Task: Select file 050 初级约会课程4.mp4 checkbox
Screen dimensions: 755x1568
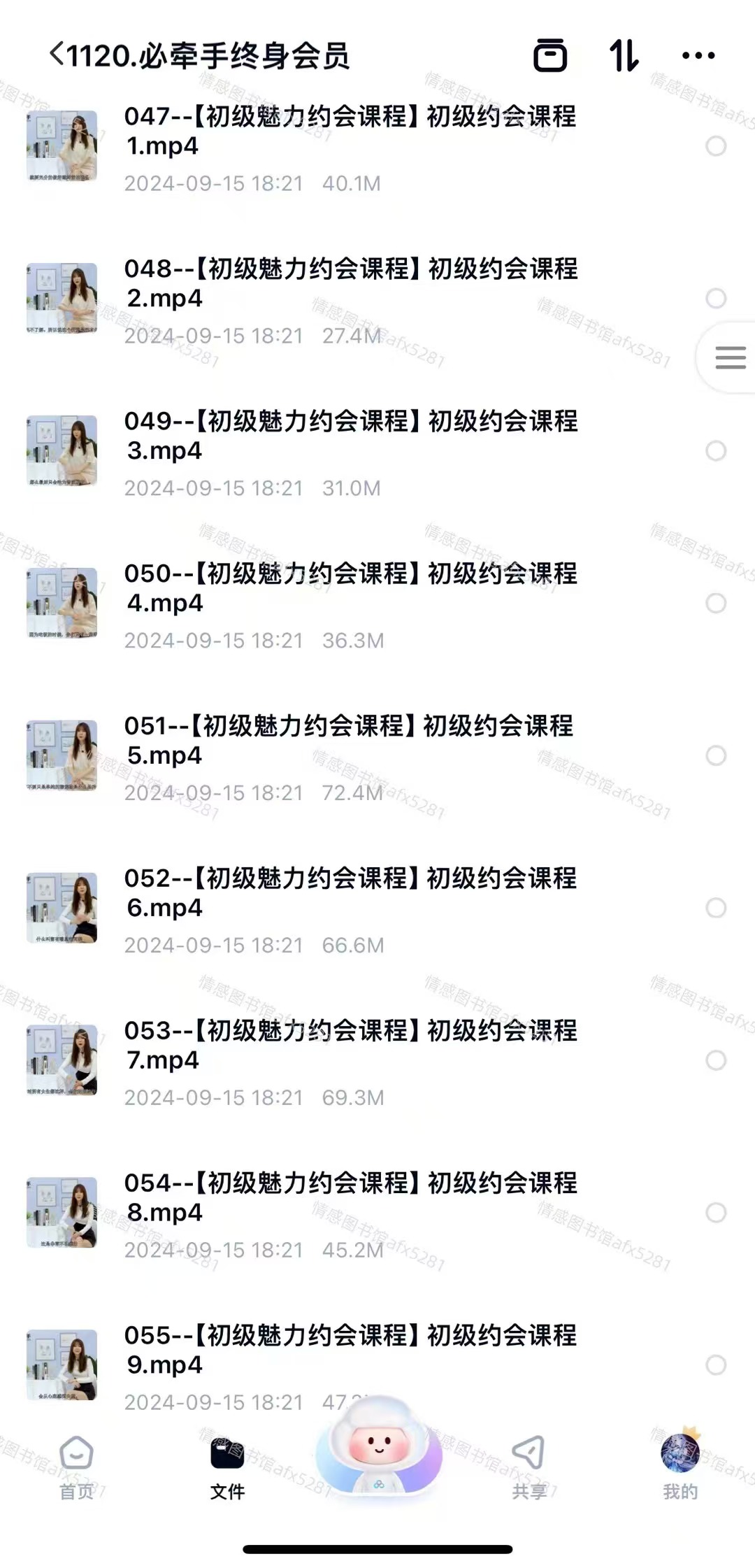Action: coord(716,604)
